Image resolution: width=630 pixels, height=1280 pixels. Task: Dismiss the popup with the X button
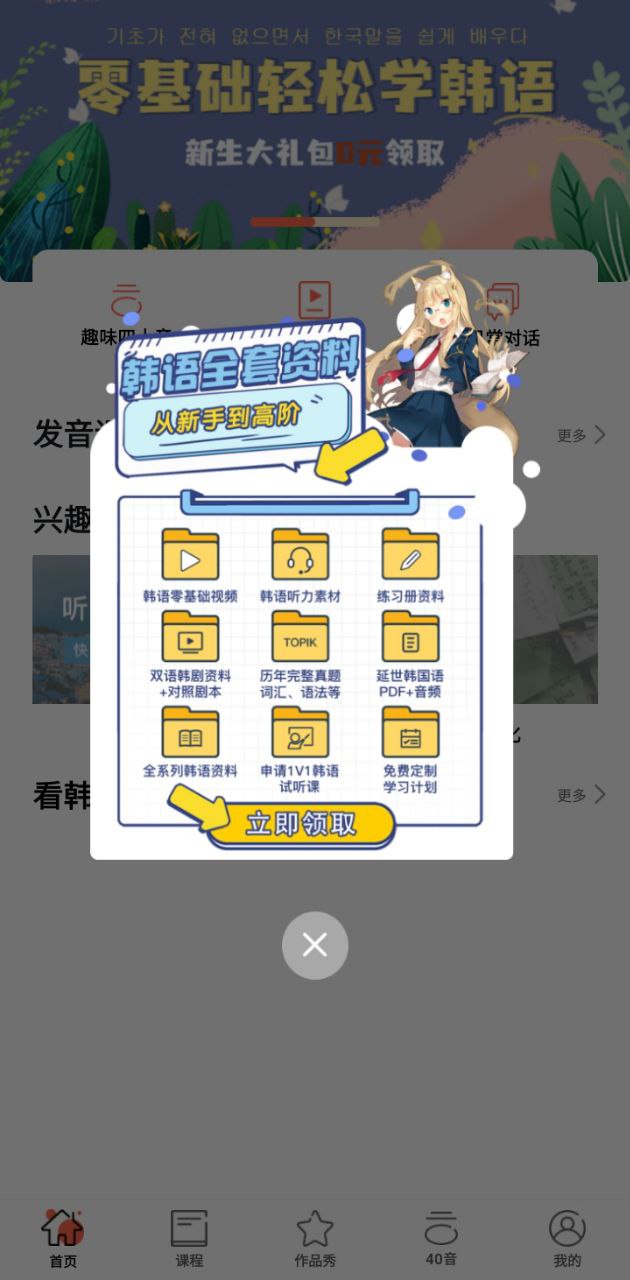coord(315,945)
